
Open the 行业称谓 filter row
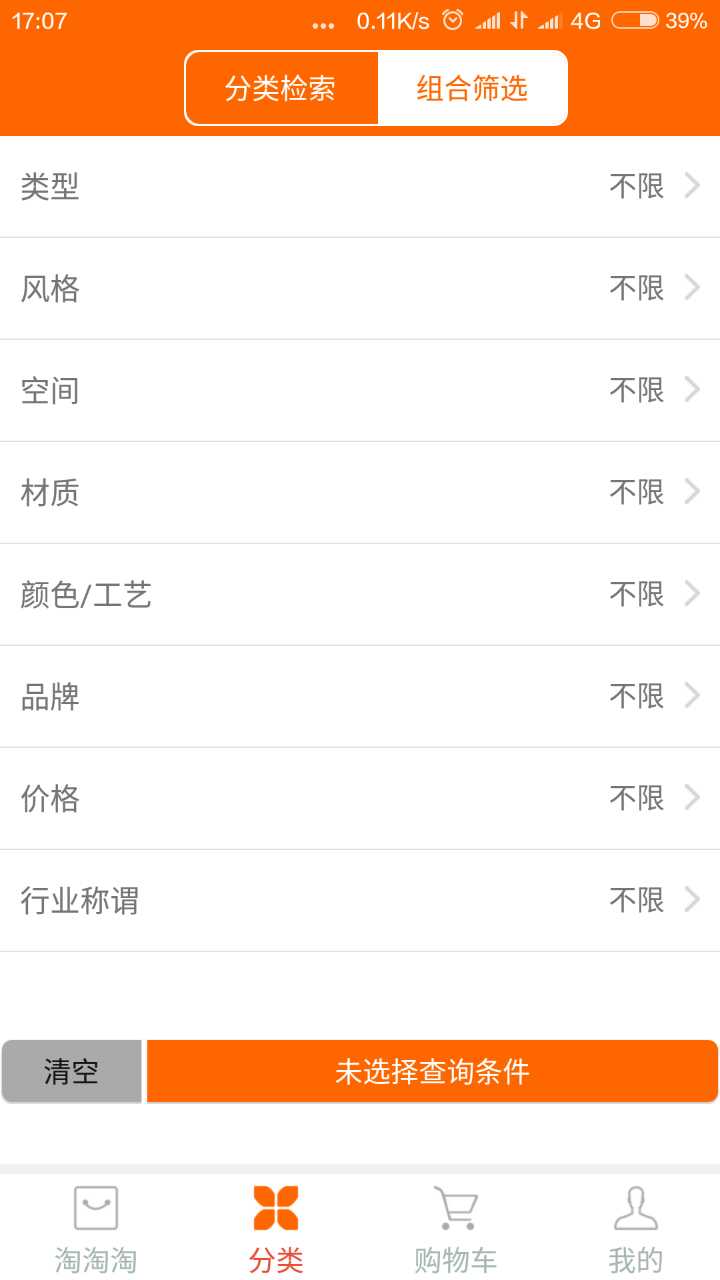pyautogui.click(x=360, y=900)
